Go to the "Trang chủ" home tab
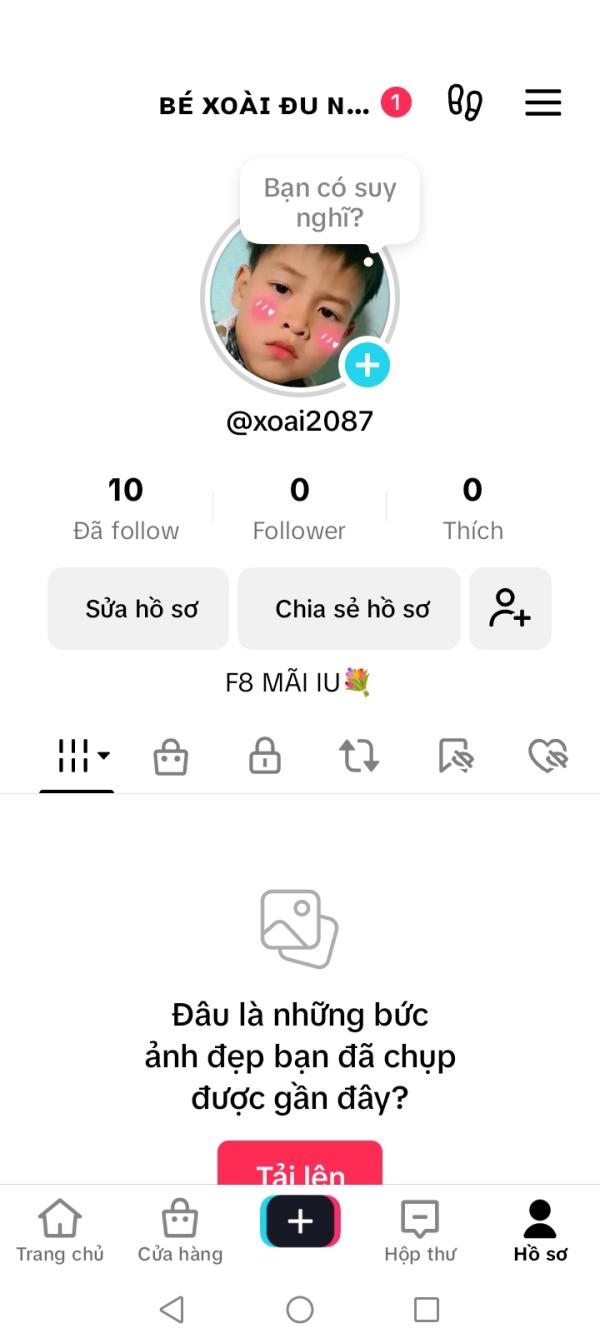600x1343 pixels. [60, 1231]
